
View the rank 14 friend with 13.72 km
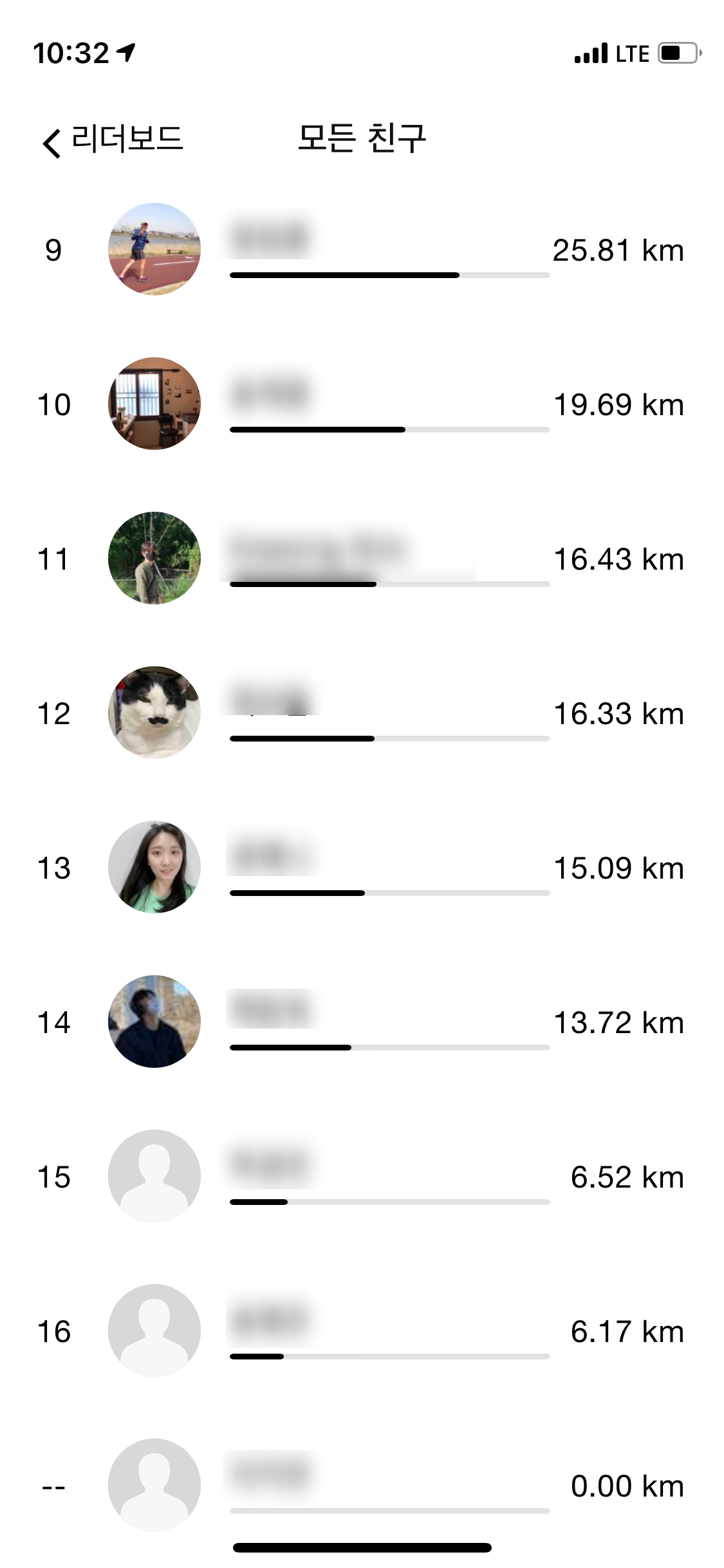tap(360, 1022)
